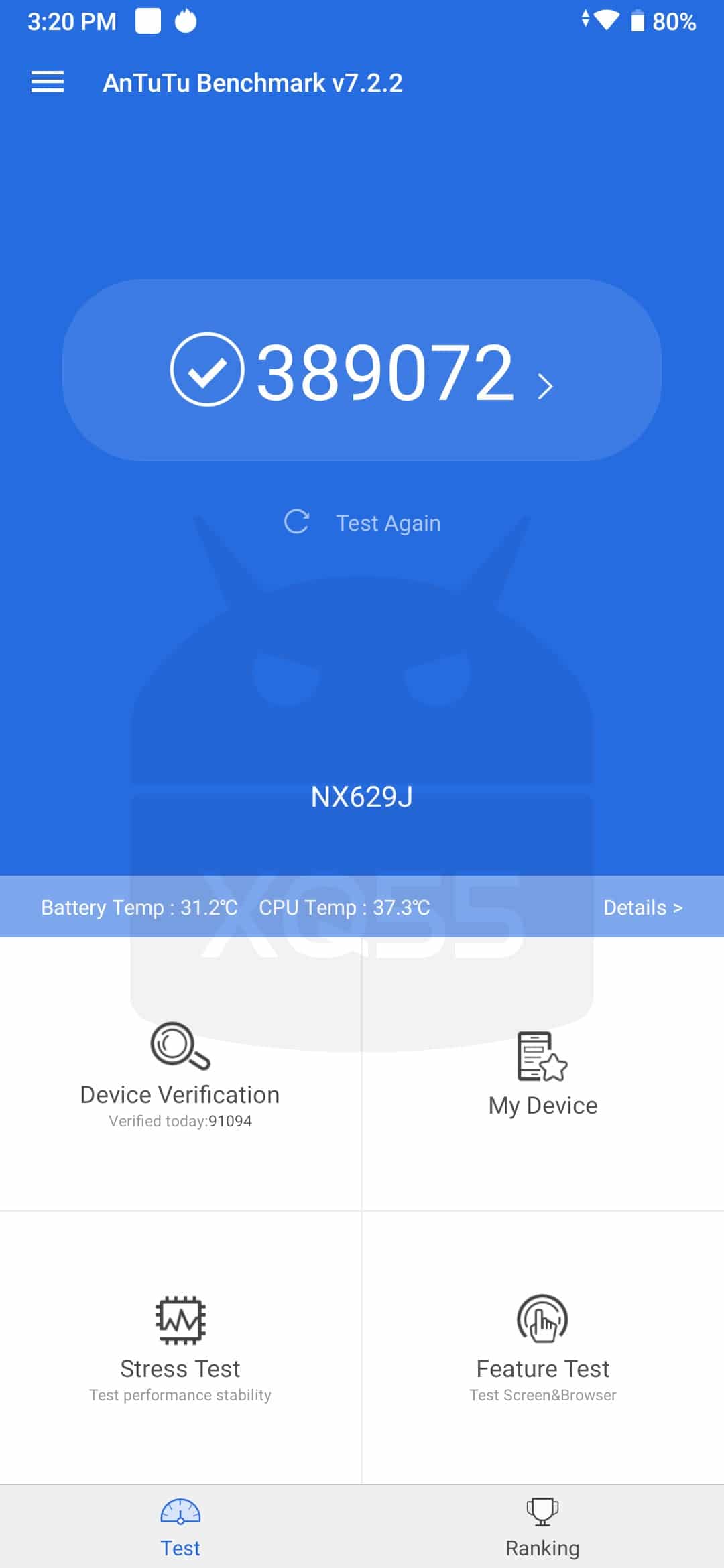Run the benchmark with Test Again
724x1568 pixels.
(363, 523)
